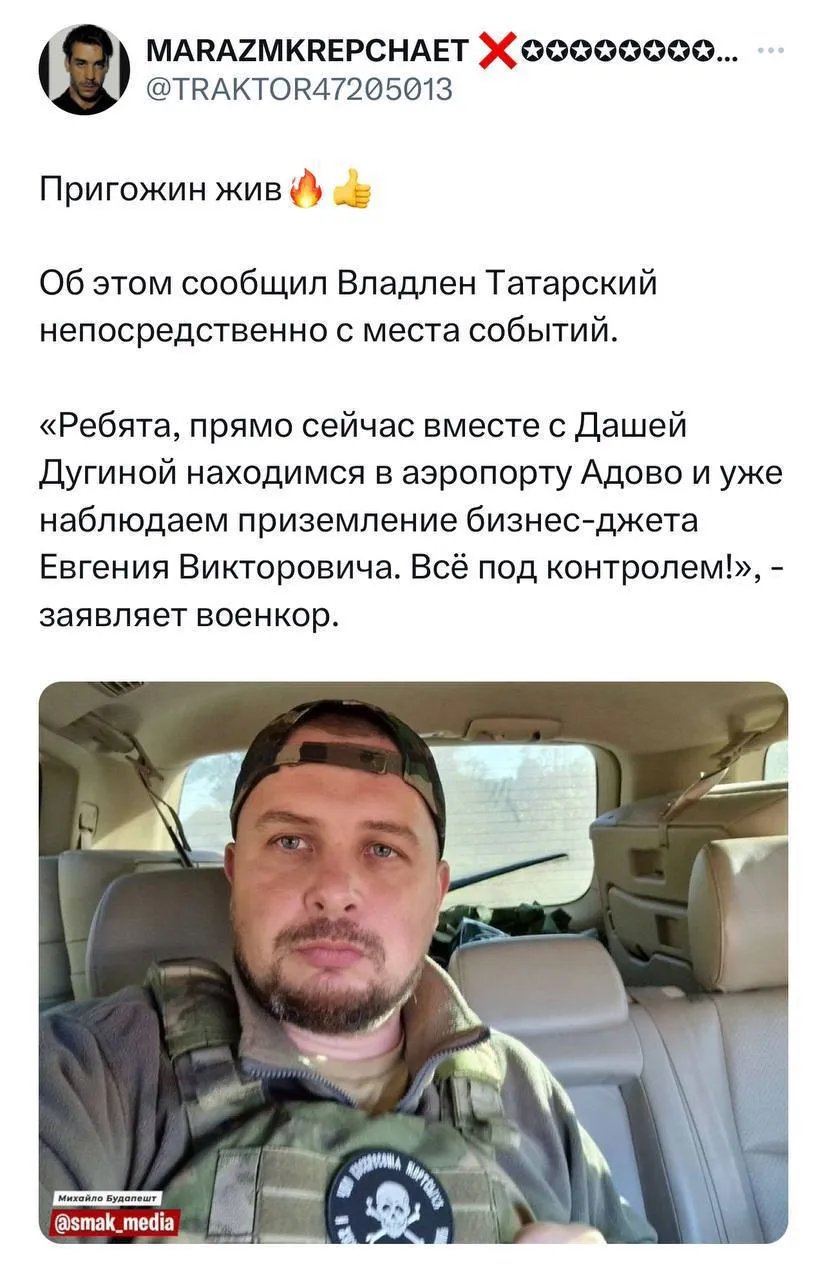Open the MARAZMKREPCHAET profile avatar
The height and width of the screenshot is (1280, 827).
coord(84,69)
